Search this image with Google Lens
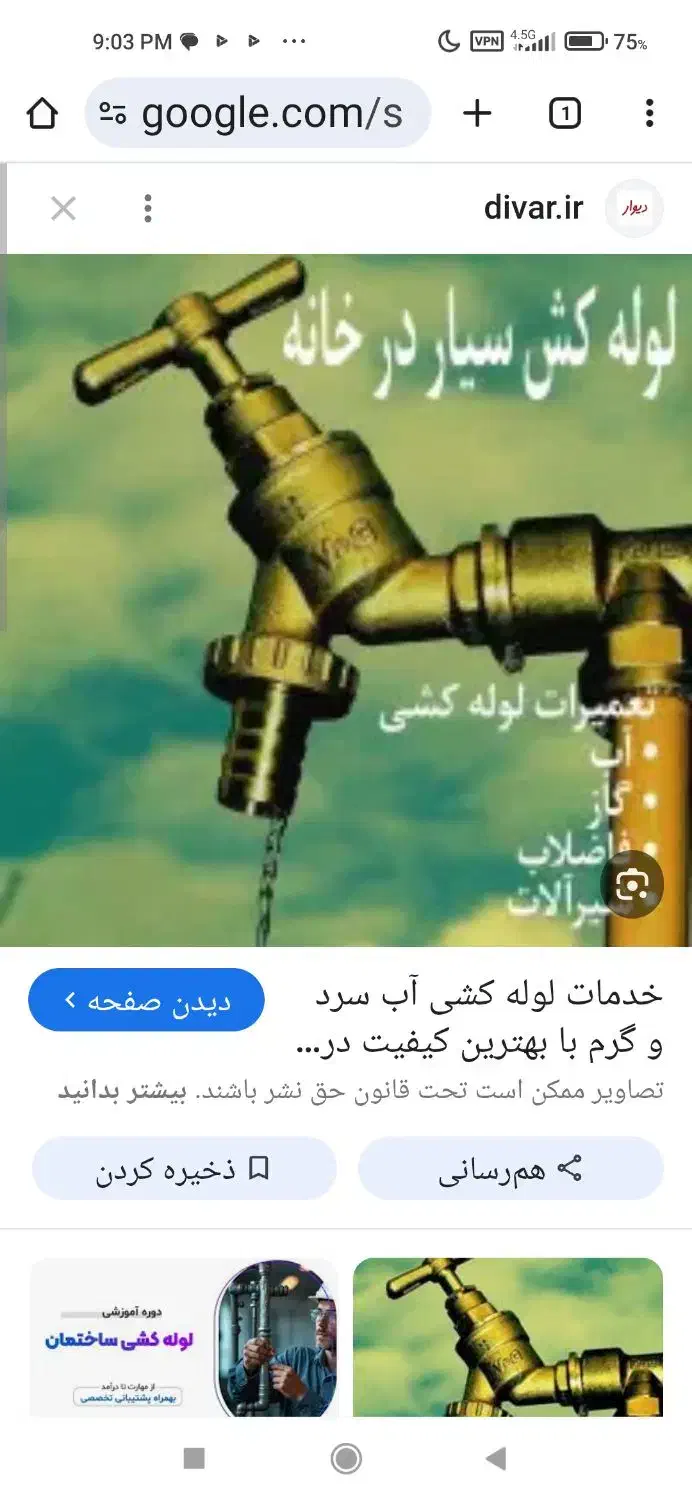This screenshot has height=1500, width=692. [x=632, y=884]
